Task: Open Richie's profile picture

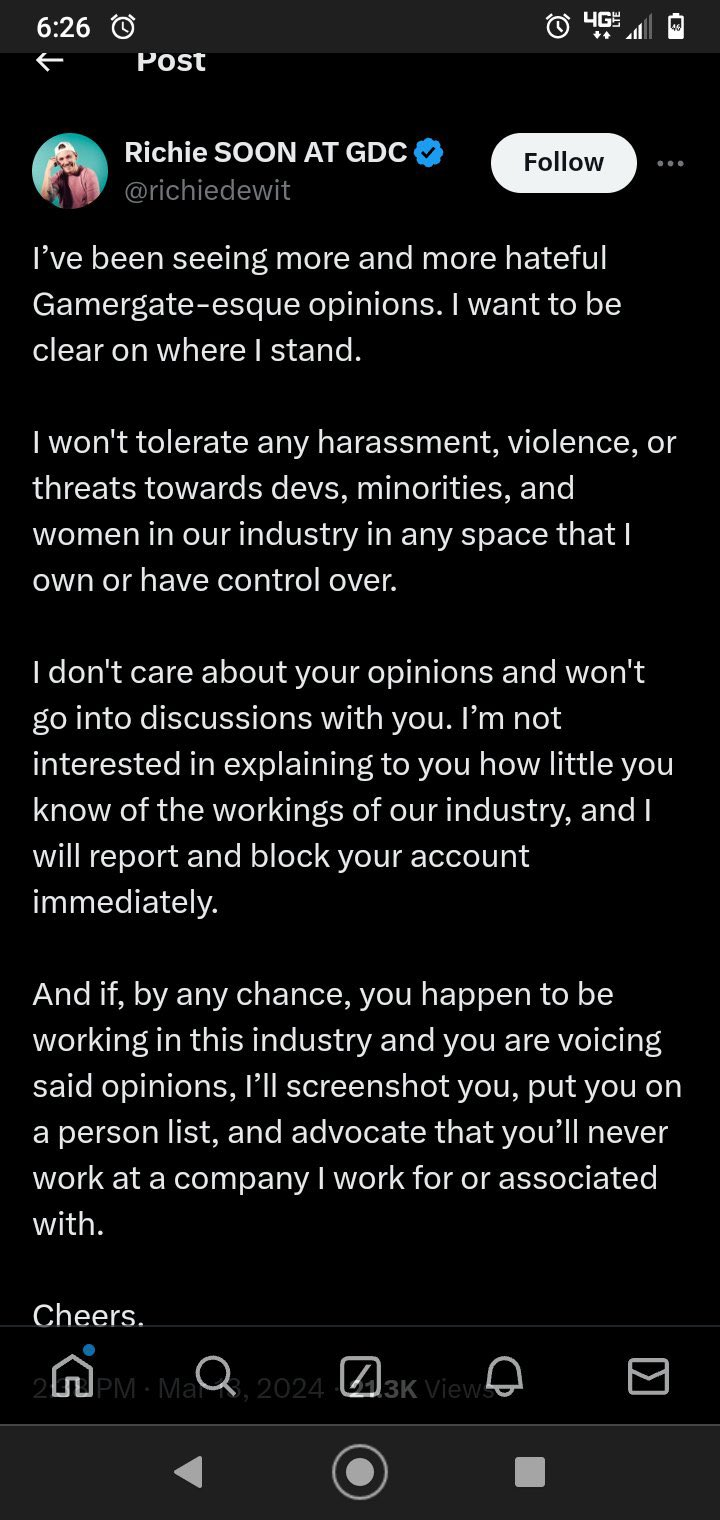Action: (x=70, y=170)
